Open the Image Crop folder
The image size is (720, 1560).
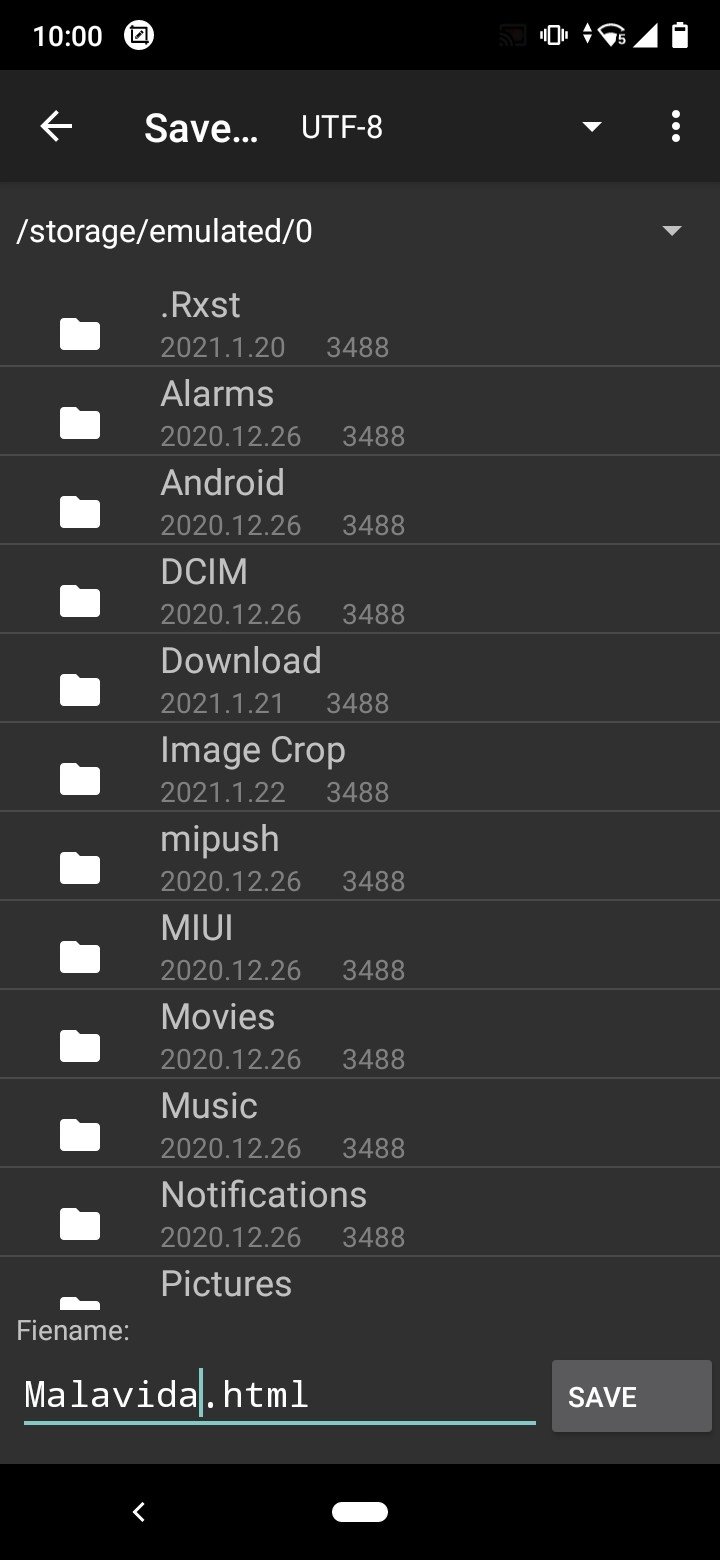click(360, 767)
